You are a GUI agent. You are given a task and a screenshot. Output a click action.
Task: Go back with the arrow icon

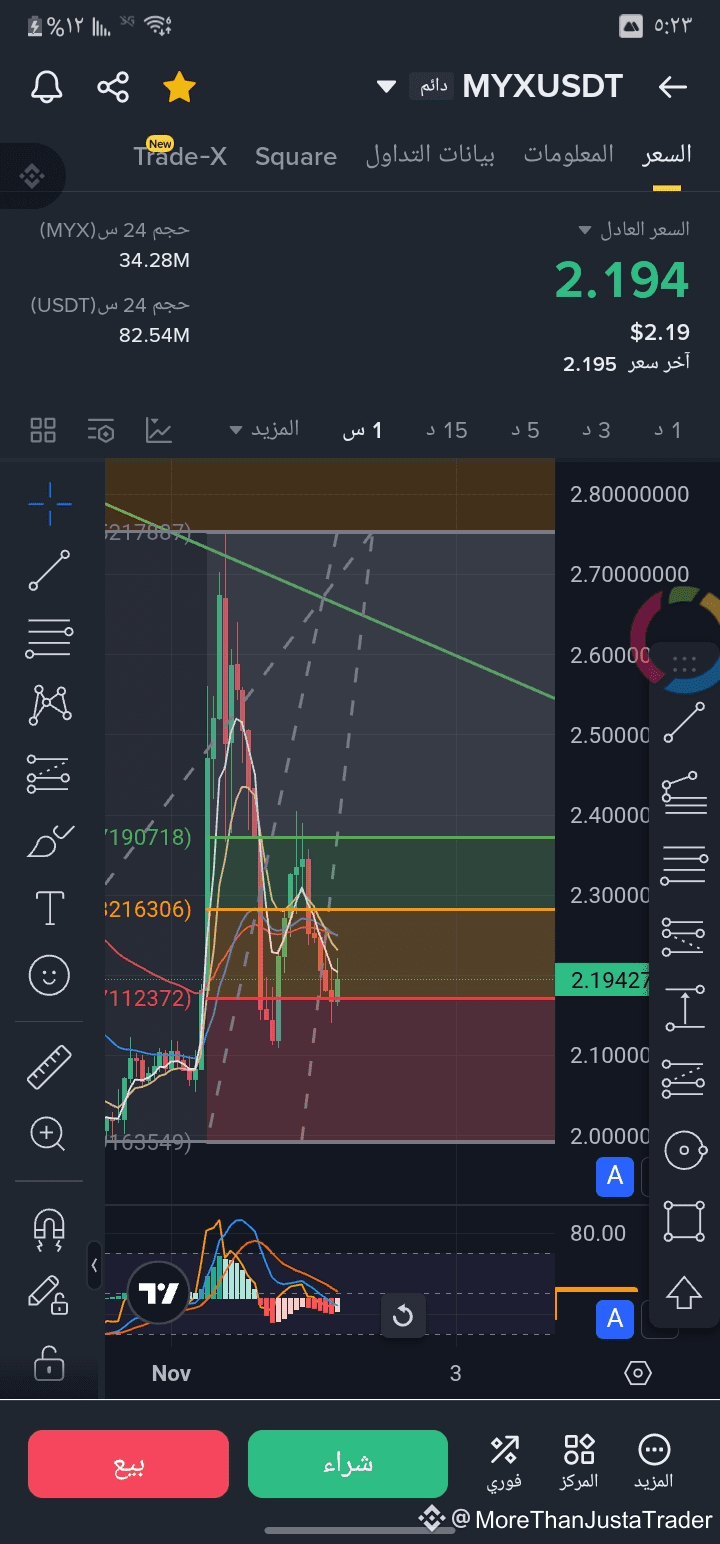pos(672,87)
